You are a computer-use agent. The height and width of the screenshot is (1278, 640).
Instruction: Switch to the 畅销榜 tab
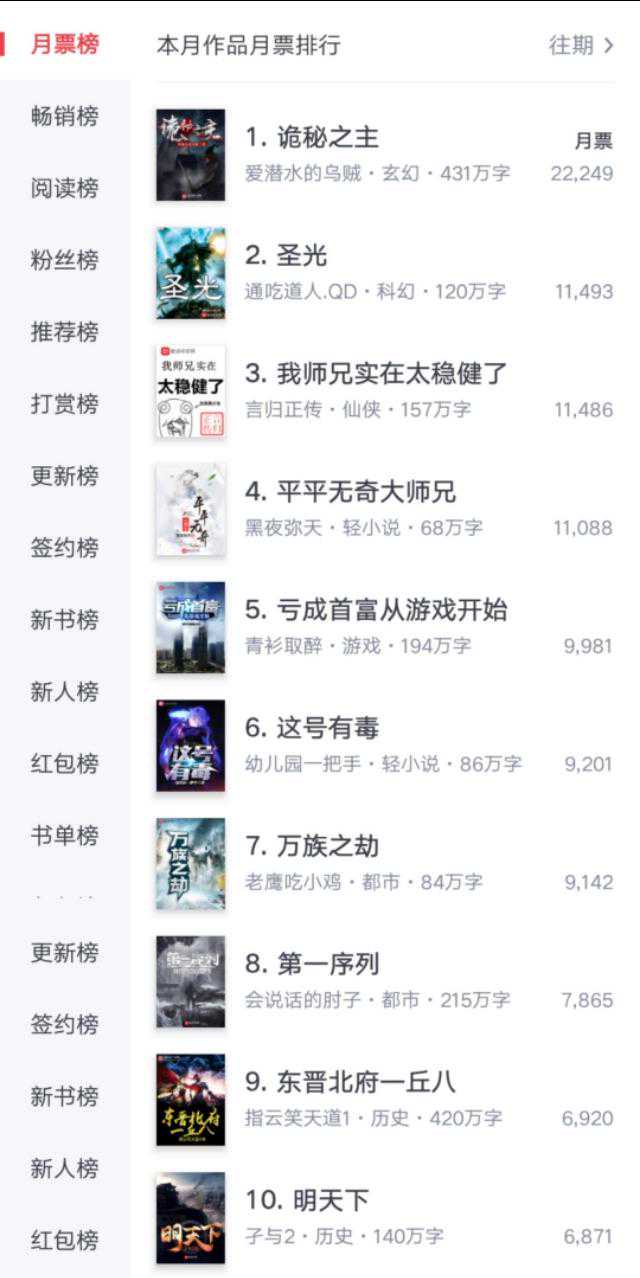pyautogui.click(x=65, y=116)
